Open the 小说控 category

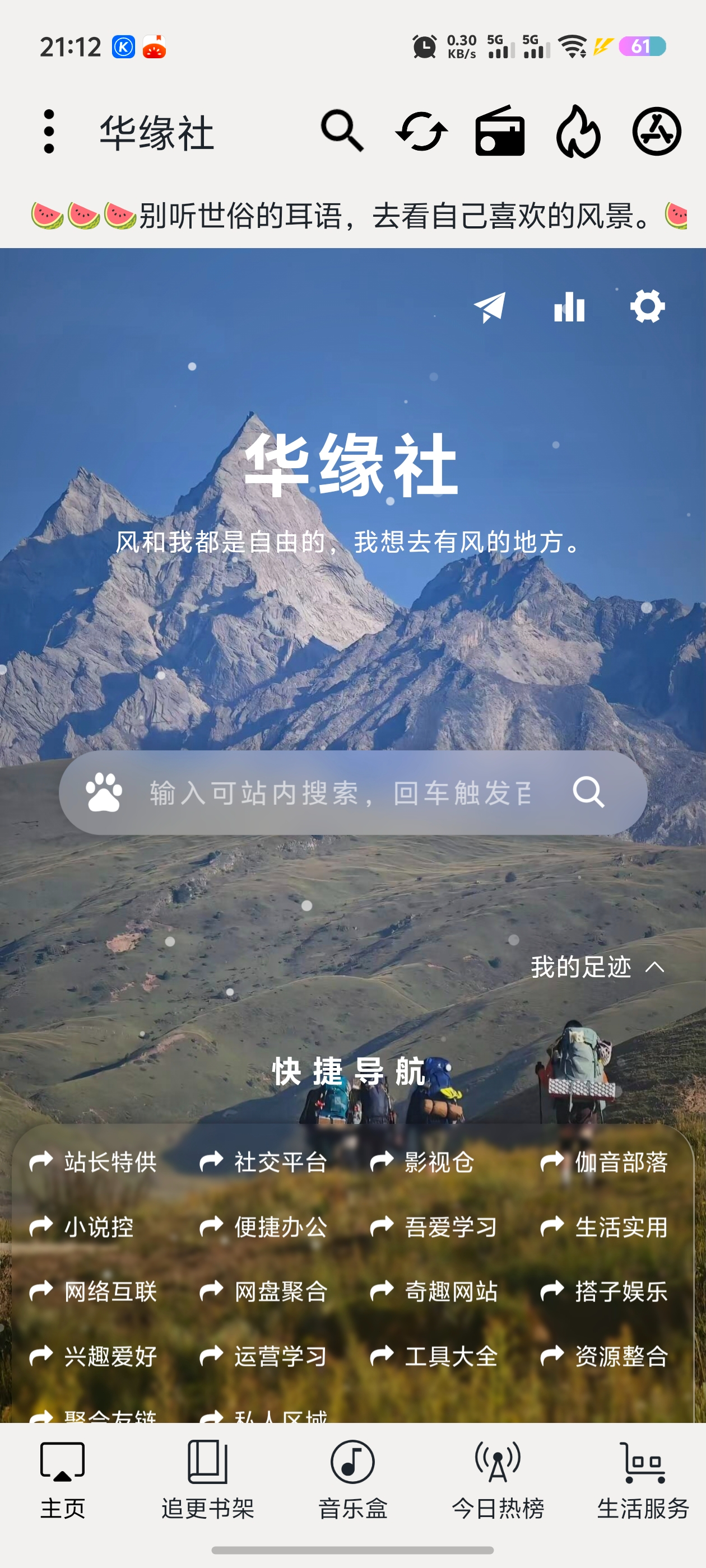pyautogui.click(x=82, y=1226)
